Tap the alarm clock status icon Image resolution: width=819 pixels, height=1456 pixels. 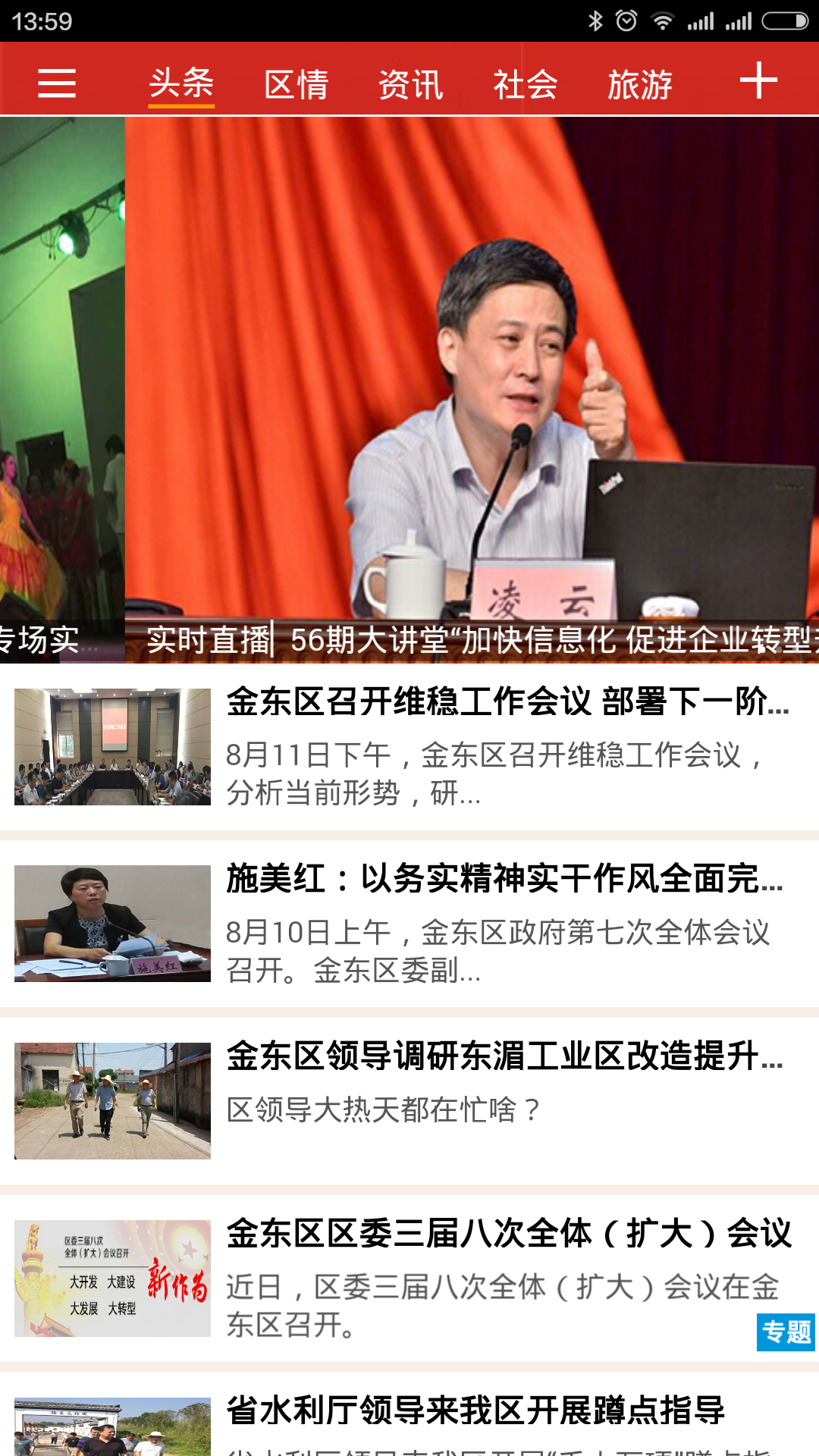pos(626,20)
